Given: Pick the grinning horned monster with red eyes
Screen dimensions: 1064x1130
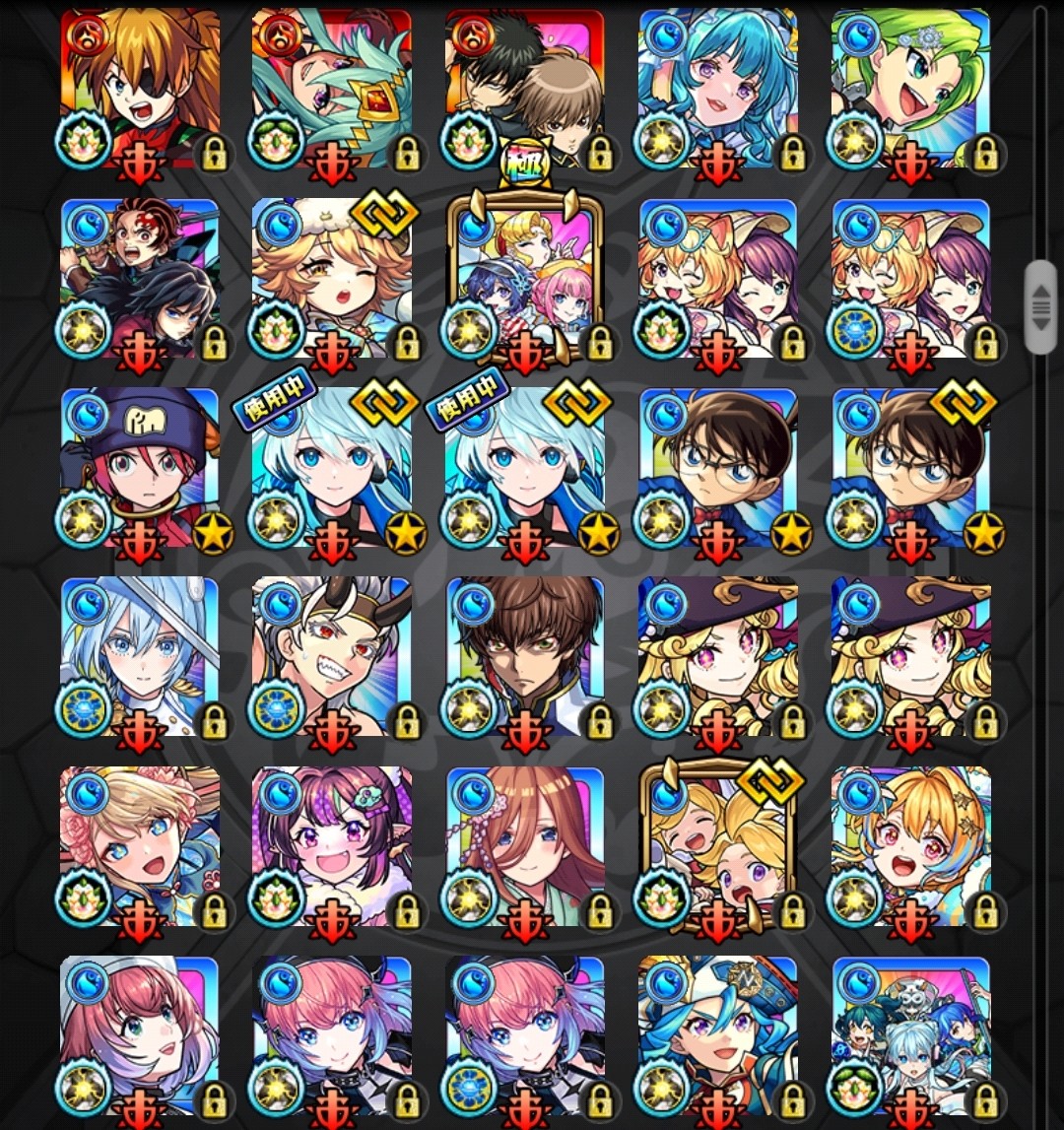Looking at the screenshot, I should coord(331,656).
